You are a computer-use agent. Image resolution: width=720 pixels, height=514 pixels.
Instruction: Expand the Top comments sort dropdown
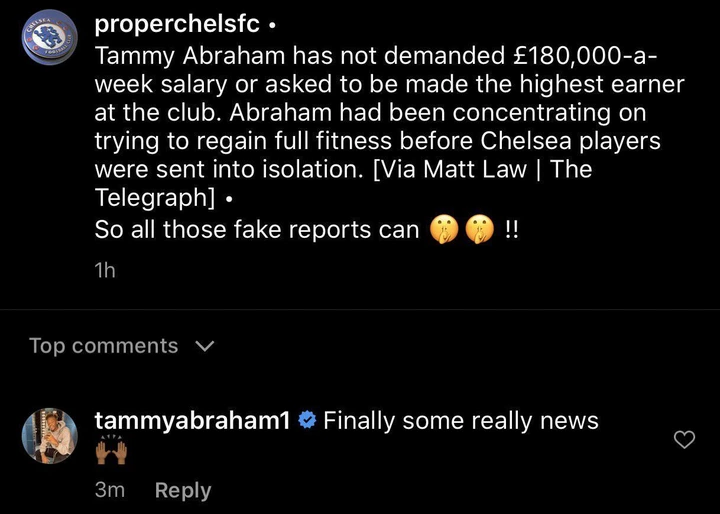[x=122, y=346]
